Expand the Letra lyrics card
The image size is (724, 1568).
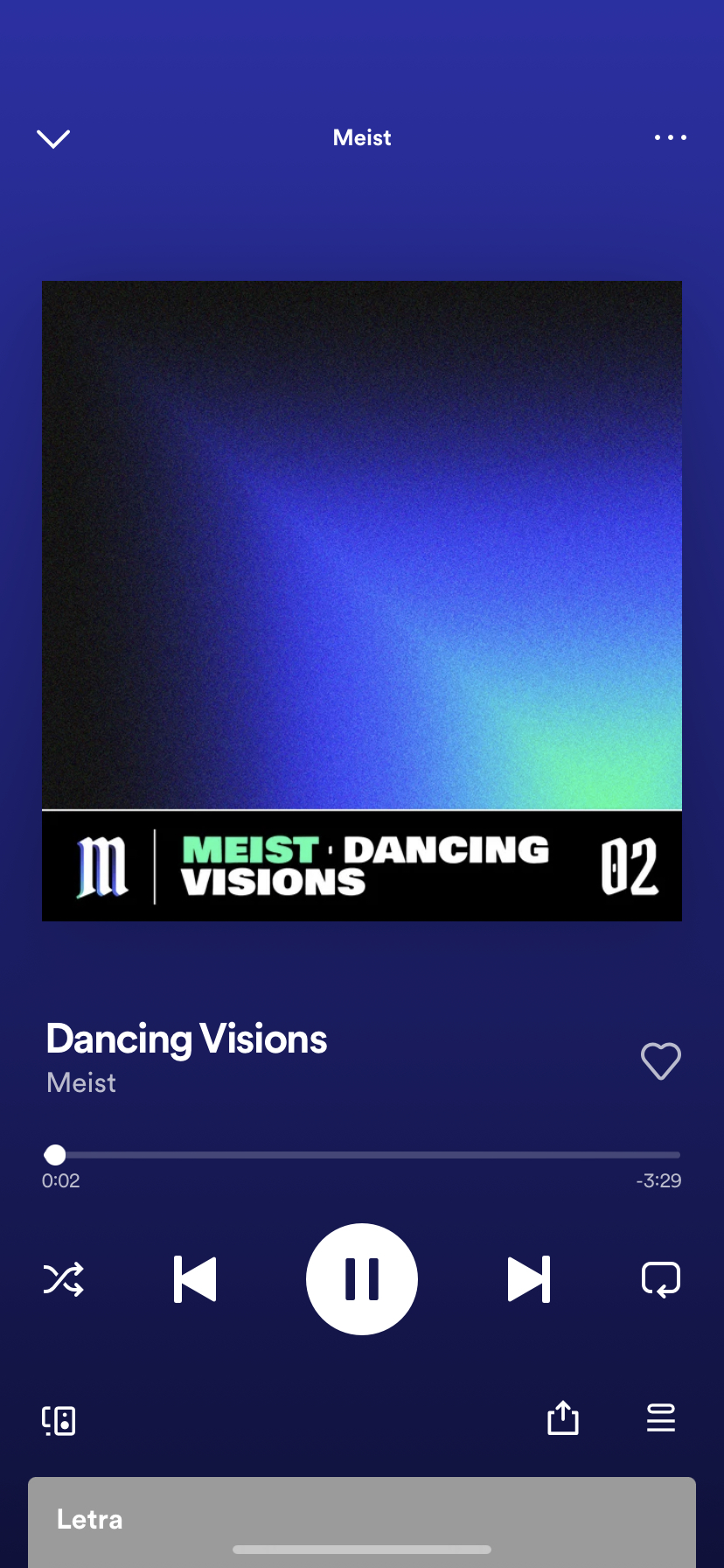click(x=362, y=1521)
